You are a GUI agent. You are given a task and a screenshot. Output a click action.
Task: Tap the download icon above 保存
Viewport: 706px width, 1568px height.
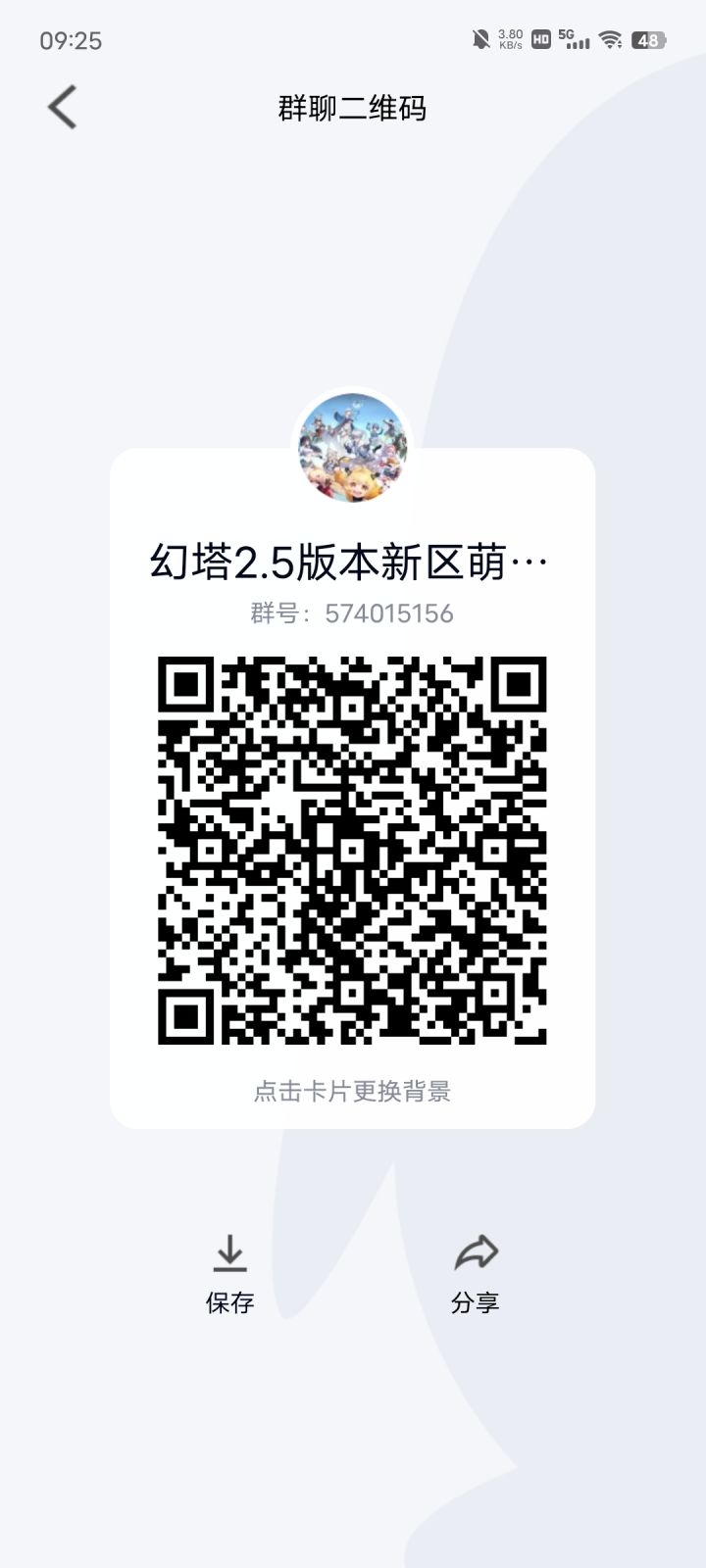(x=229, y=1253)
